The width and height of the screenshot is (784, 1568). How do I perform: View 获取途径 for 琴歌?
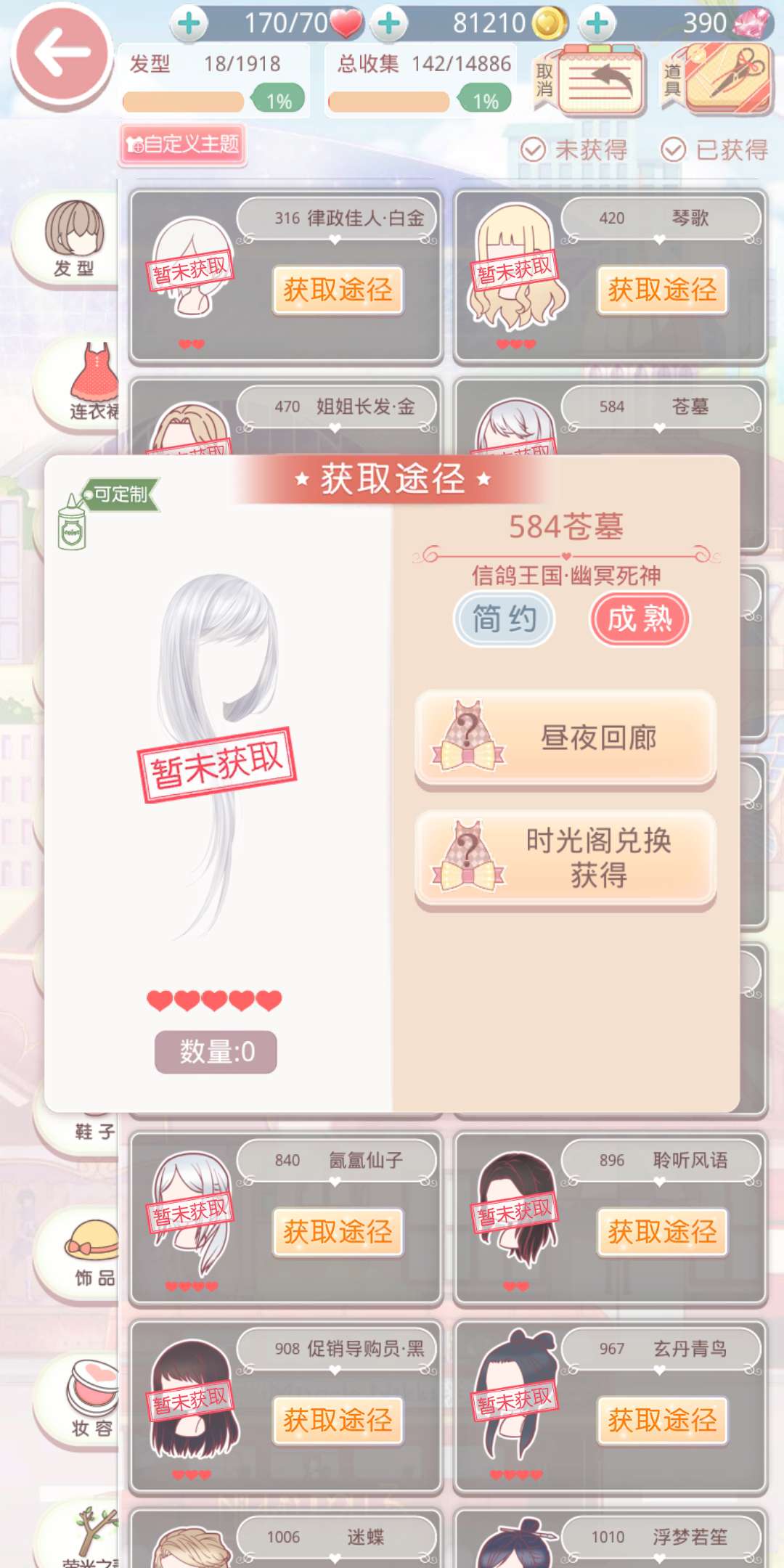(662, 290)
